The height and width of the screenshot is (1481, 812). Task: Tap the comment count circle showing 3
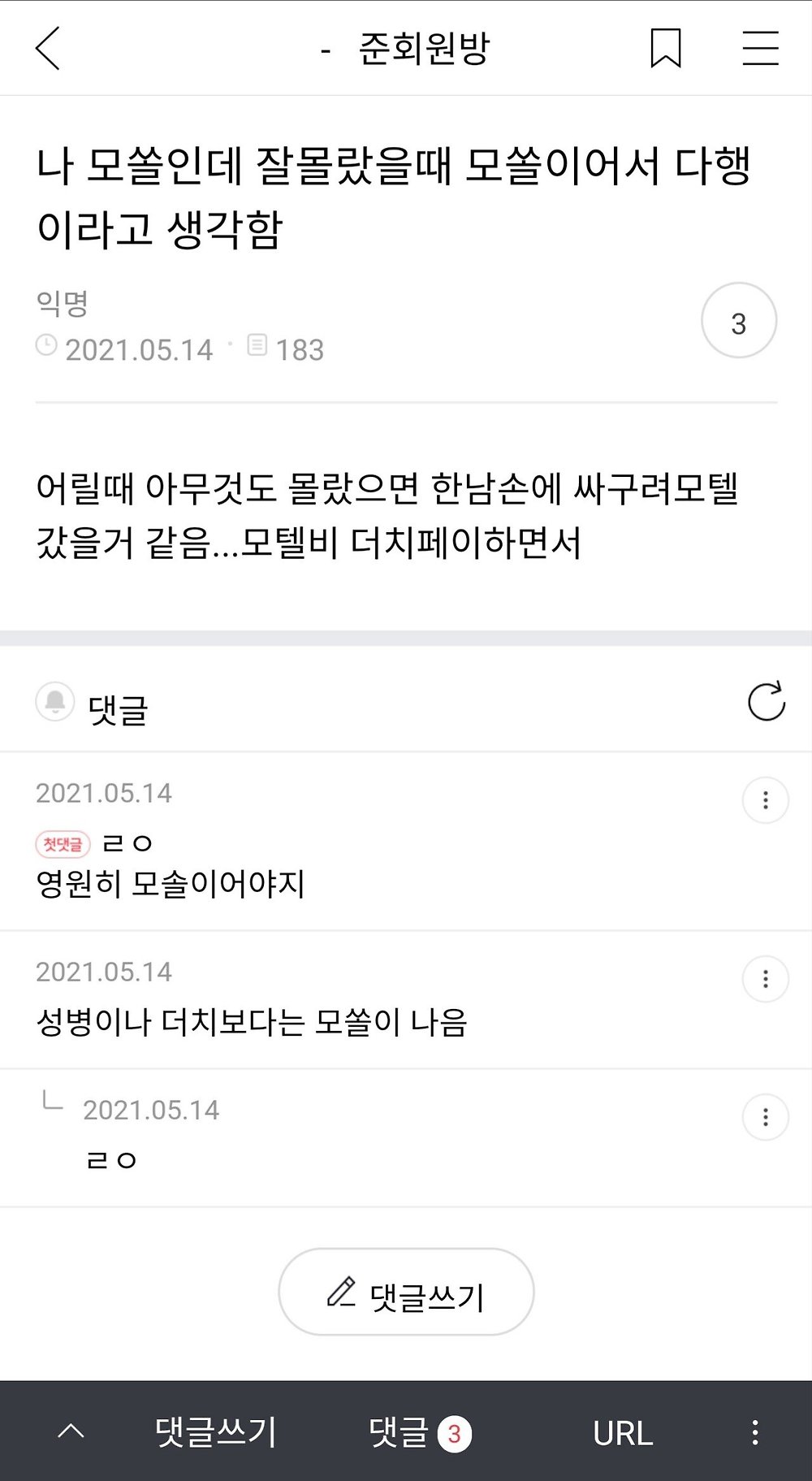[x=738, y=322]
